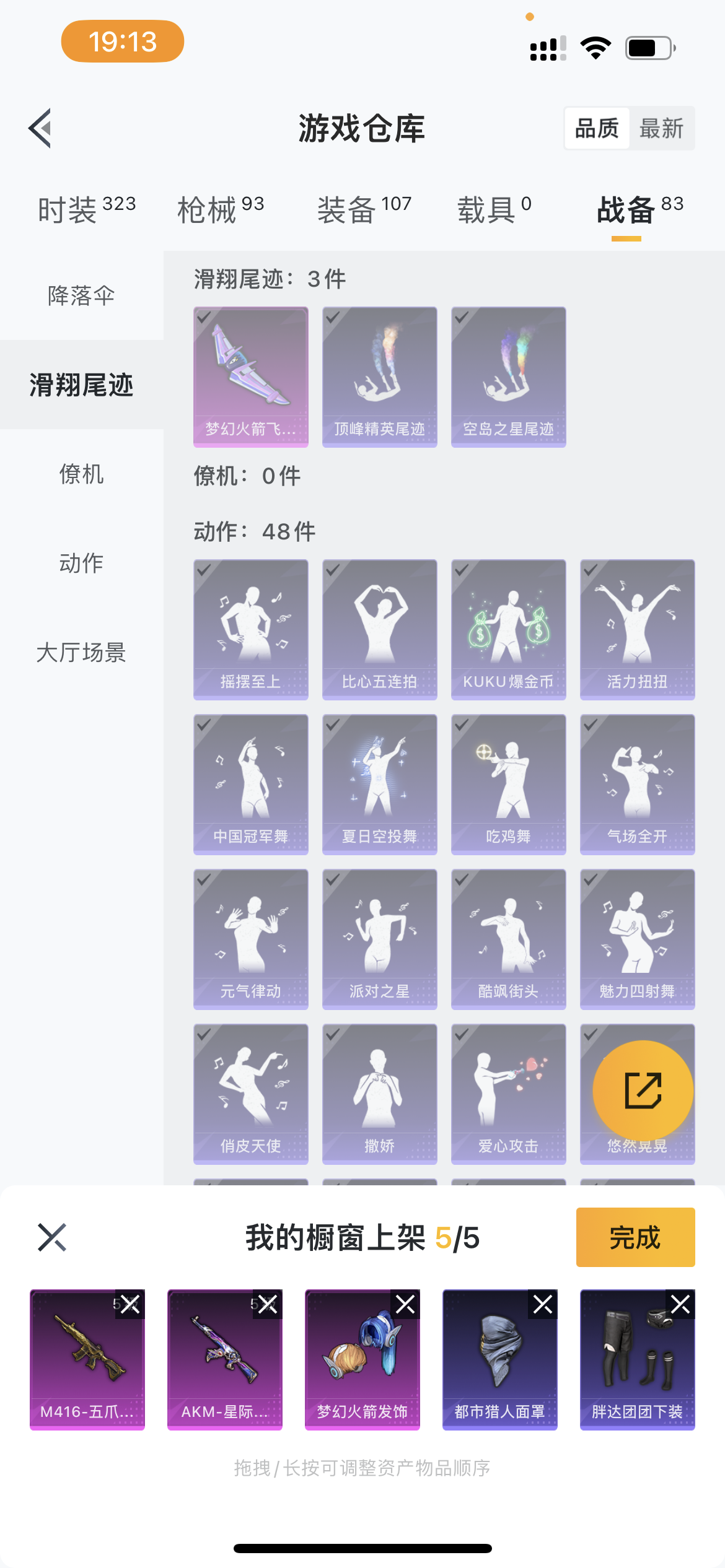Select 降落伞 in the side menu
This screenshot has height=1568, width=725.
tap(81, 295)
